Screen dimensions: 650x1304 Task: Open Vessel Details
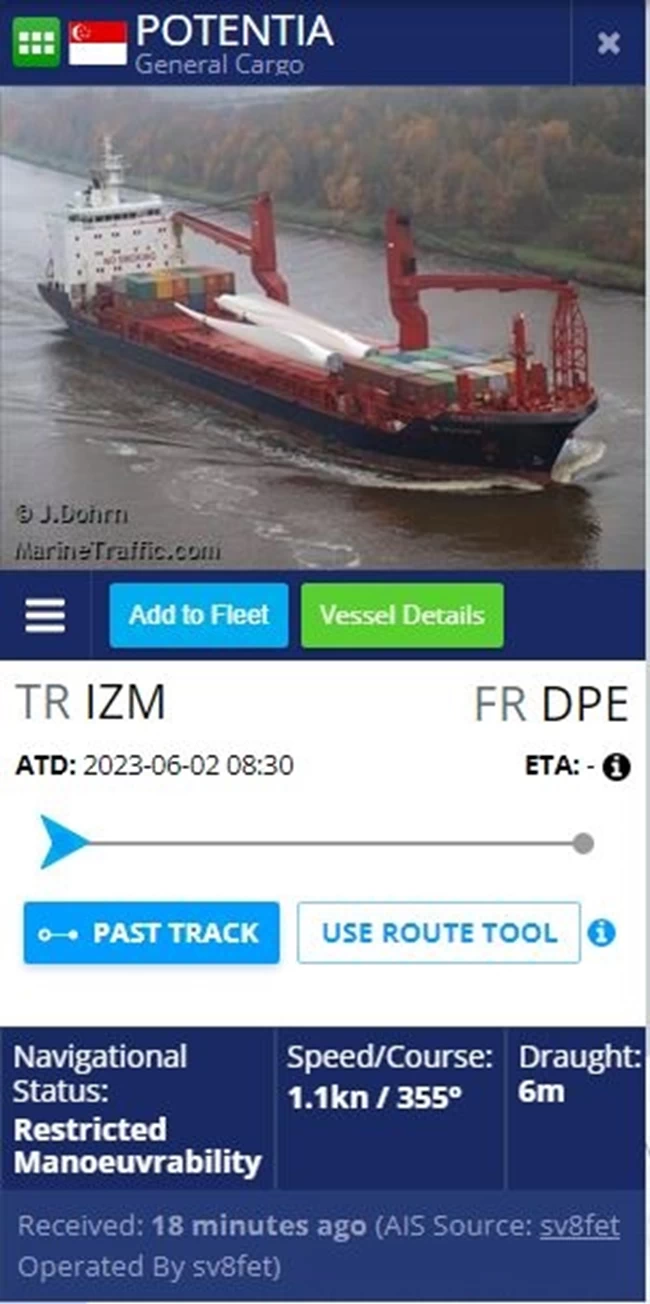(x=402, y=615)
